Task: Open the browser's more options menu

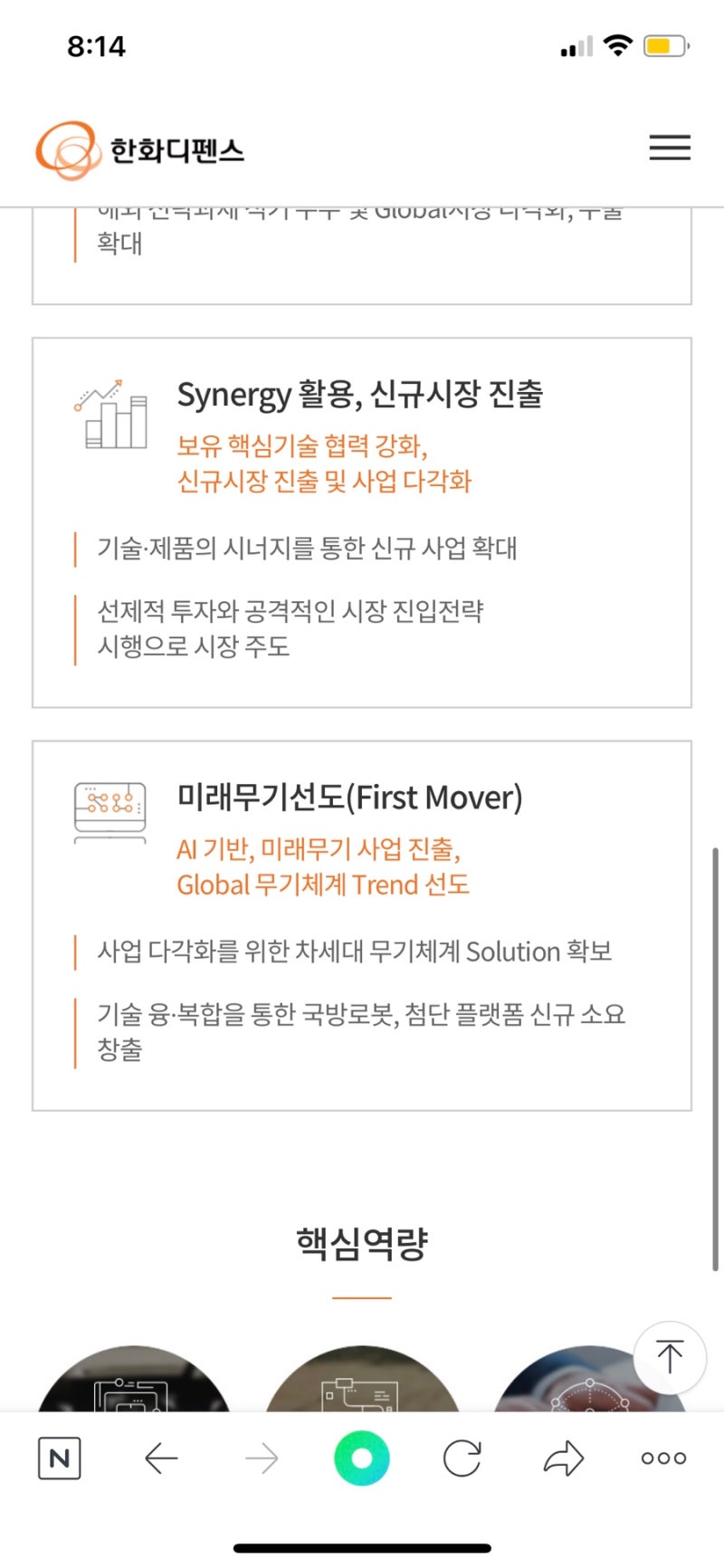Action: point(663,1458)
